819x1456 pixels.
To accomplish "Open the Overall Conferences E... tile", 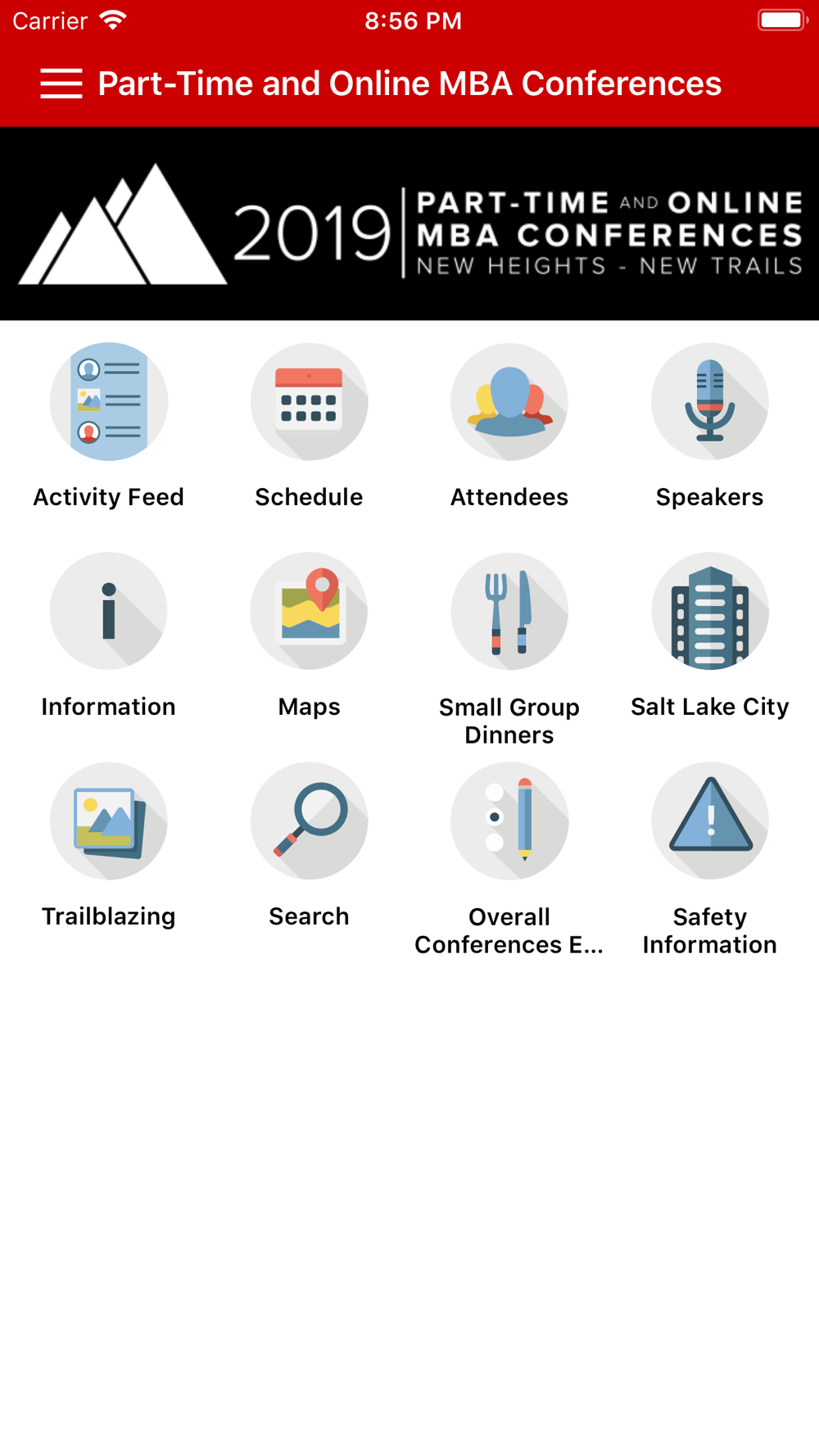I will coord(509,858).
